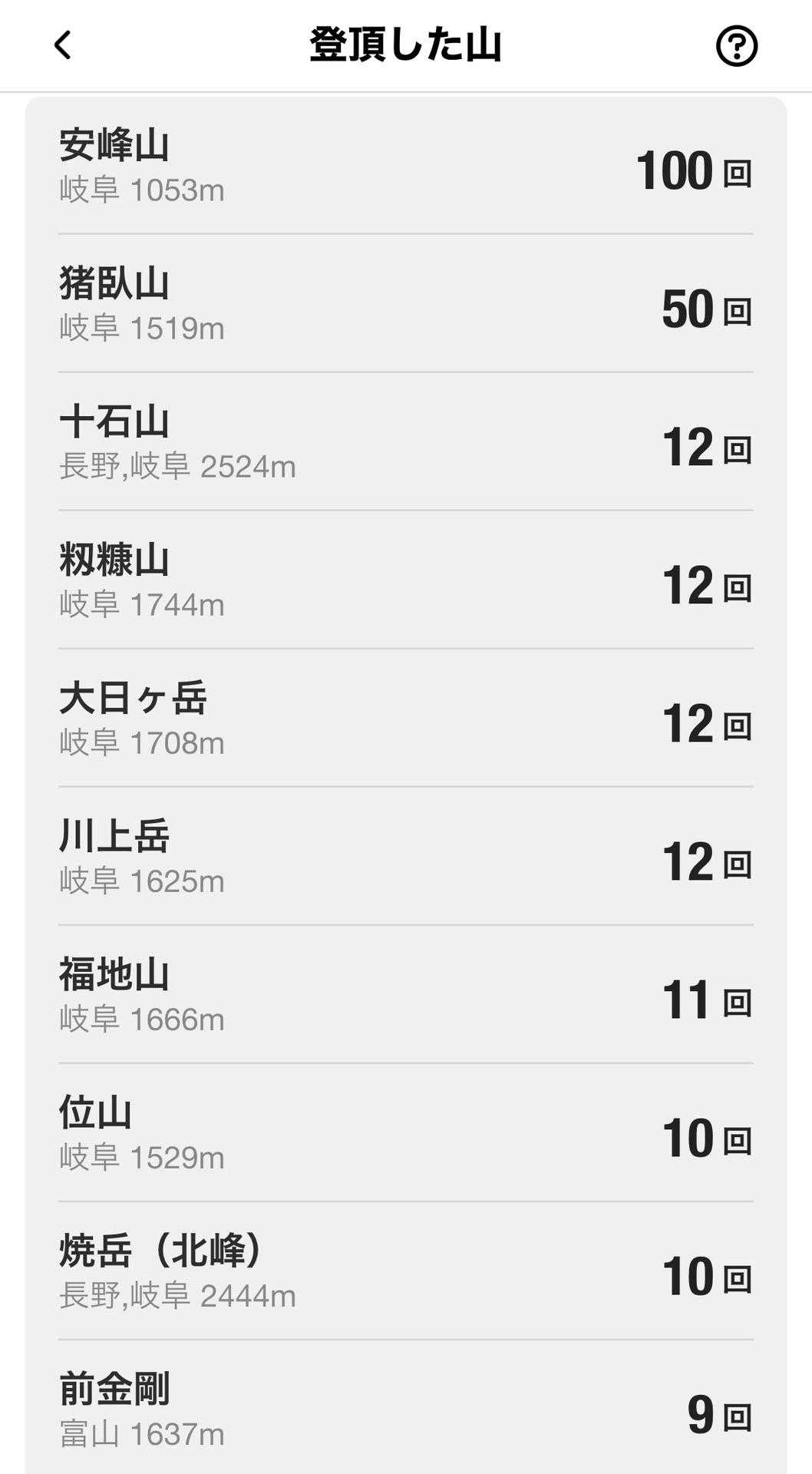This screenshot has width=812, height=1474.
Task: Select 猪臥山 with 50 summits
Action: [405, 304]
